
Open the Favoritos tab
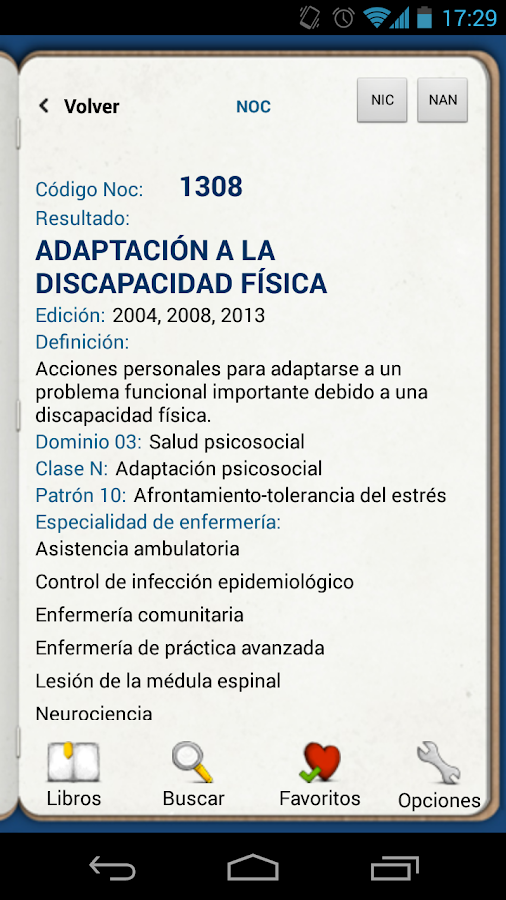(x=320, y=774)
